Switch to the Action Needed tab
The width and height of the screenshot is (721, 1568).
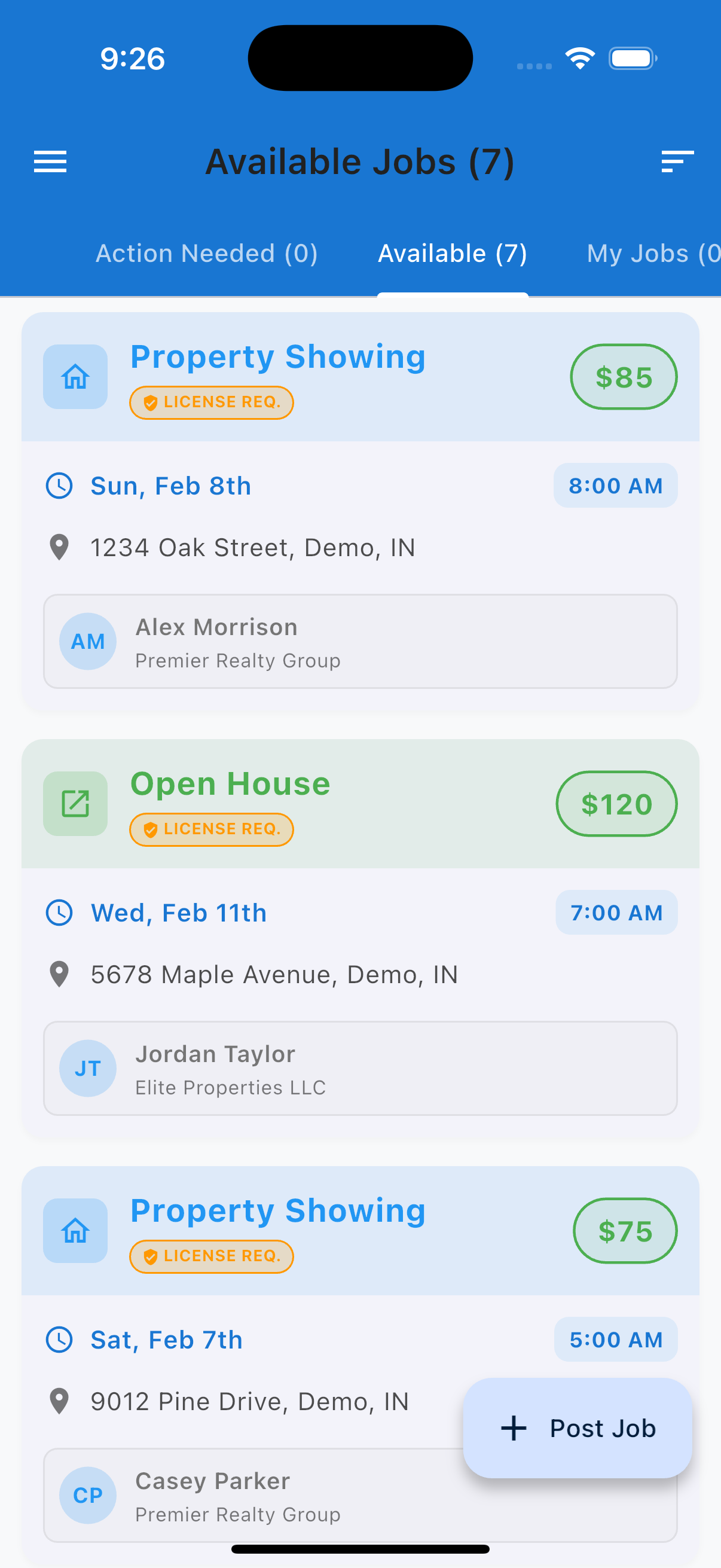pos(206,252)
